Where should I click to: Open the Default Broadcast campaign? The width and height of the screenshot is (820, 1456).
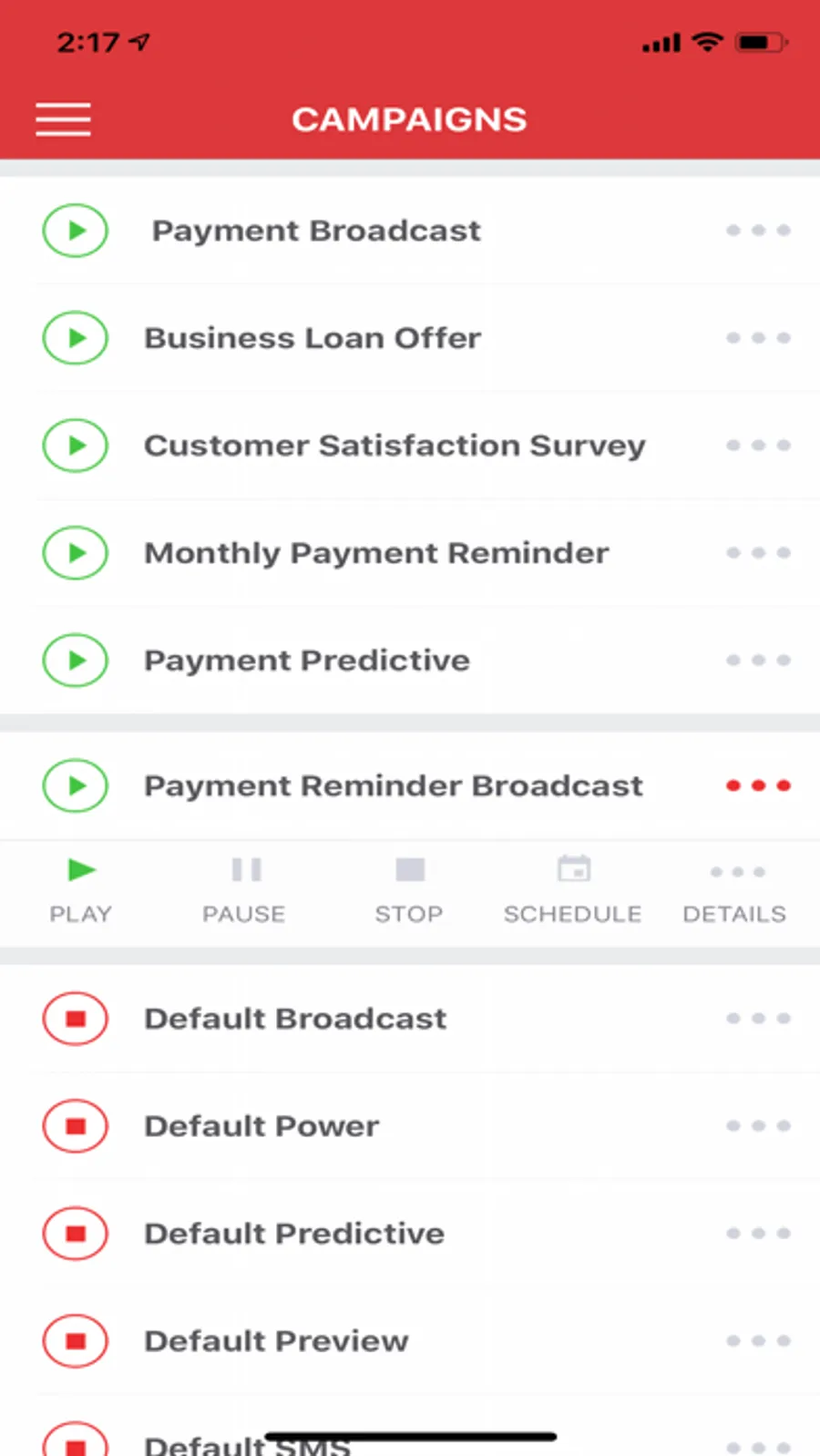(295, 1019)
